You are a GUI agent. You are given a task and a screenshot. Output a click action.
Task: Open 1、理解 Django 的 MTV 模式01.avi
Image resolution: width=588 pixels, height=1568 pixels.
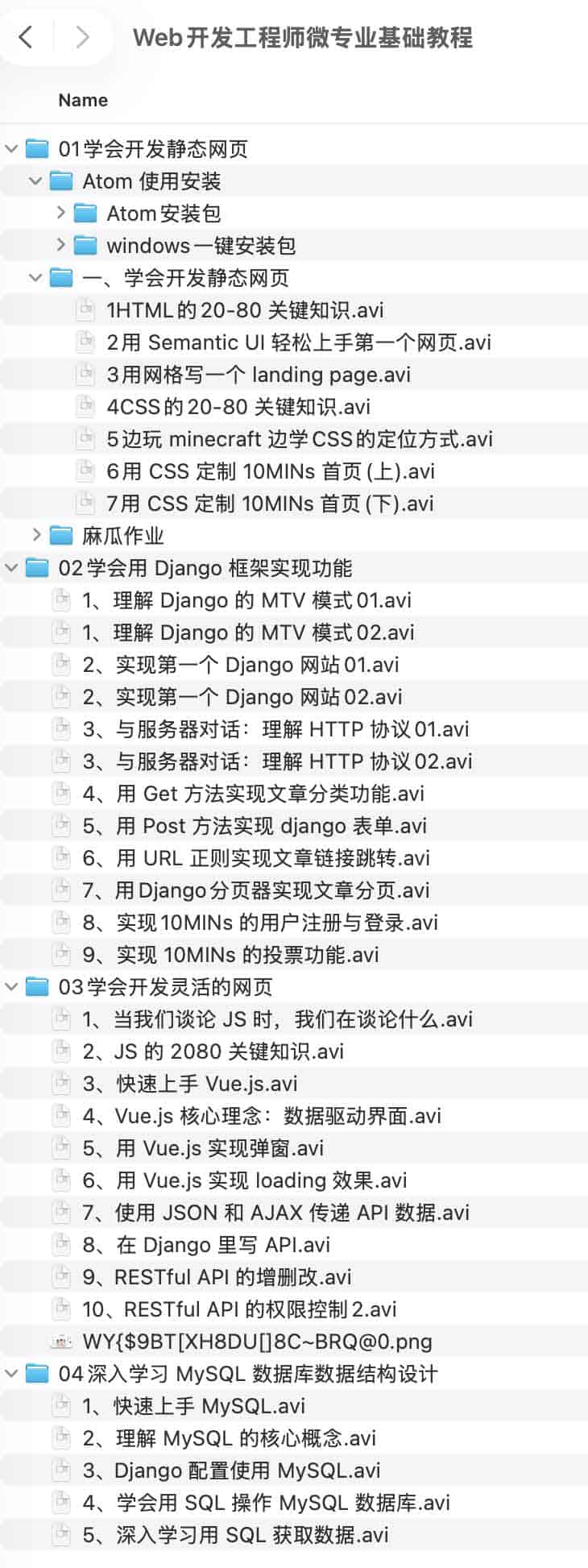pyautogui.click(x=246, y=600)
